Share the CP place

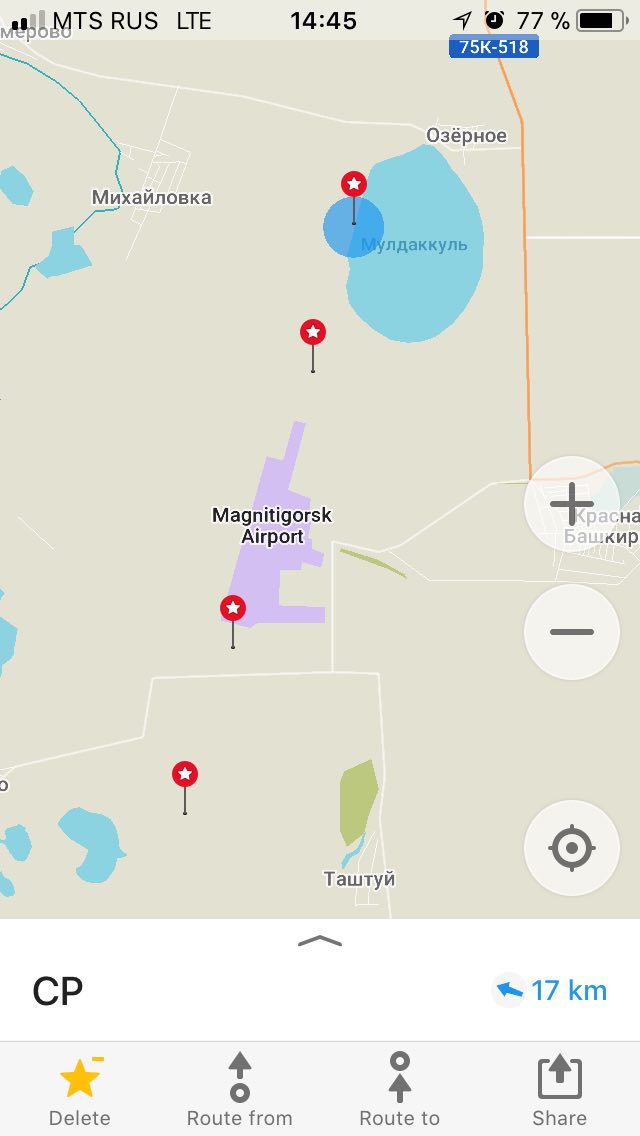(x=560, y=1090)
